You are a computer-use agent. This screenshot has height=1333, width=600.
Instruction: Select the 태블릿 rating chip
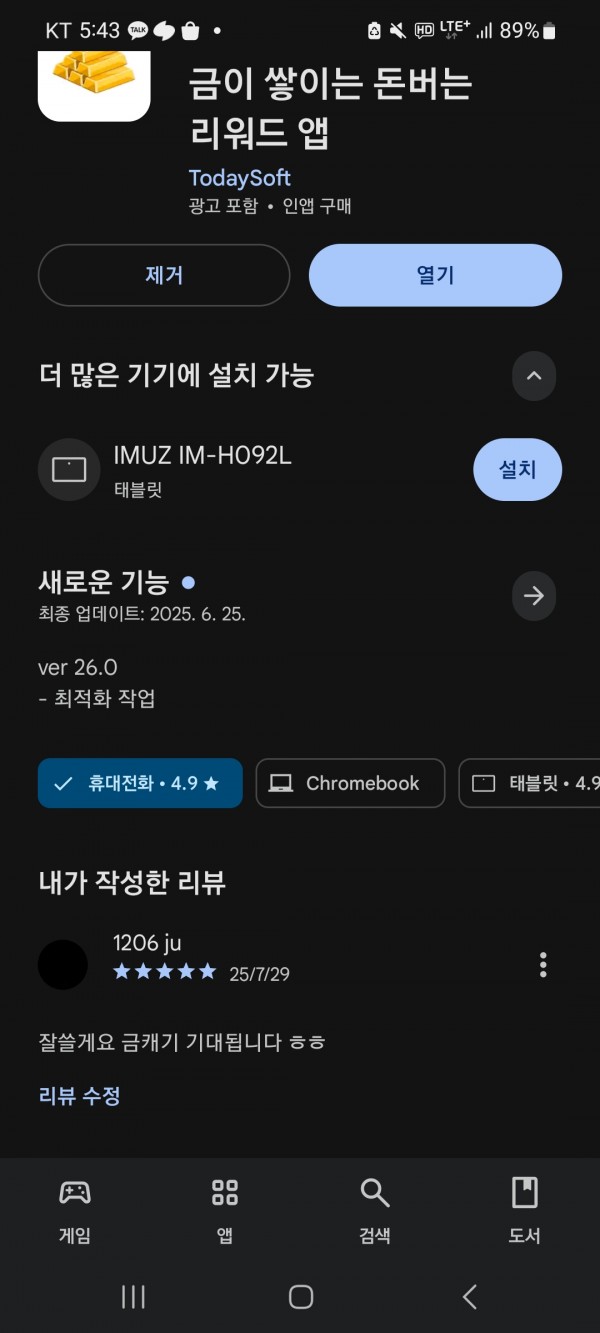(530, 783)
